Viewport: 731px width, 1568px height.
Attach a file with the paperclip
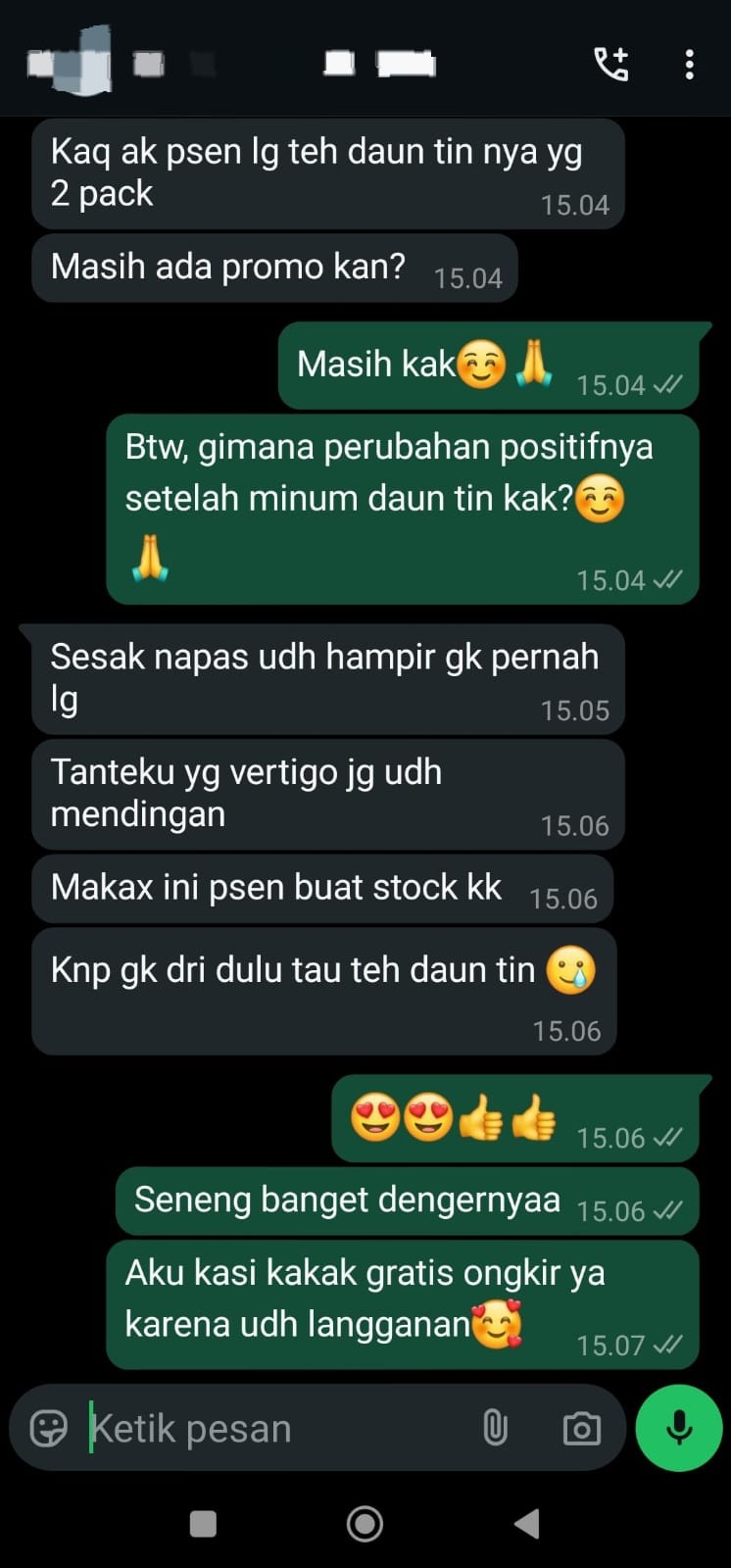tap(496, 1428)
